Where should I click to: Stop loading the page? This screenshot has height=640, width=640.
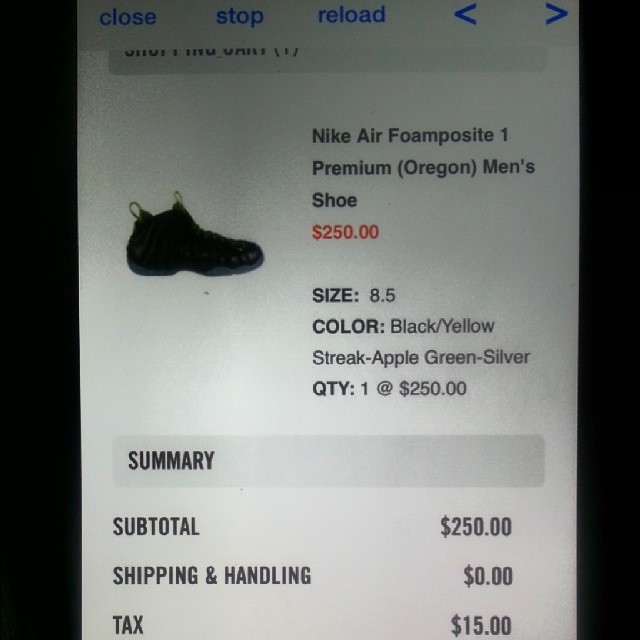(x=239, y=16)
